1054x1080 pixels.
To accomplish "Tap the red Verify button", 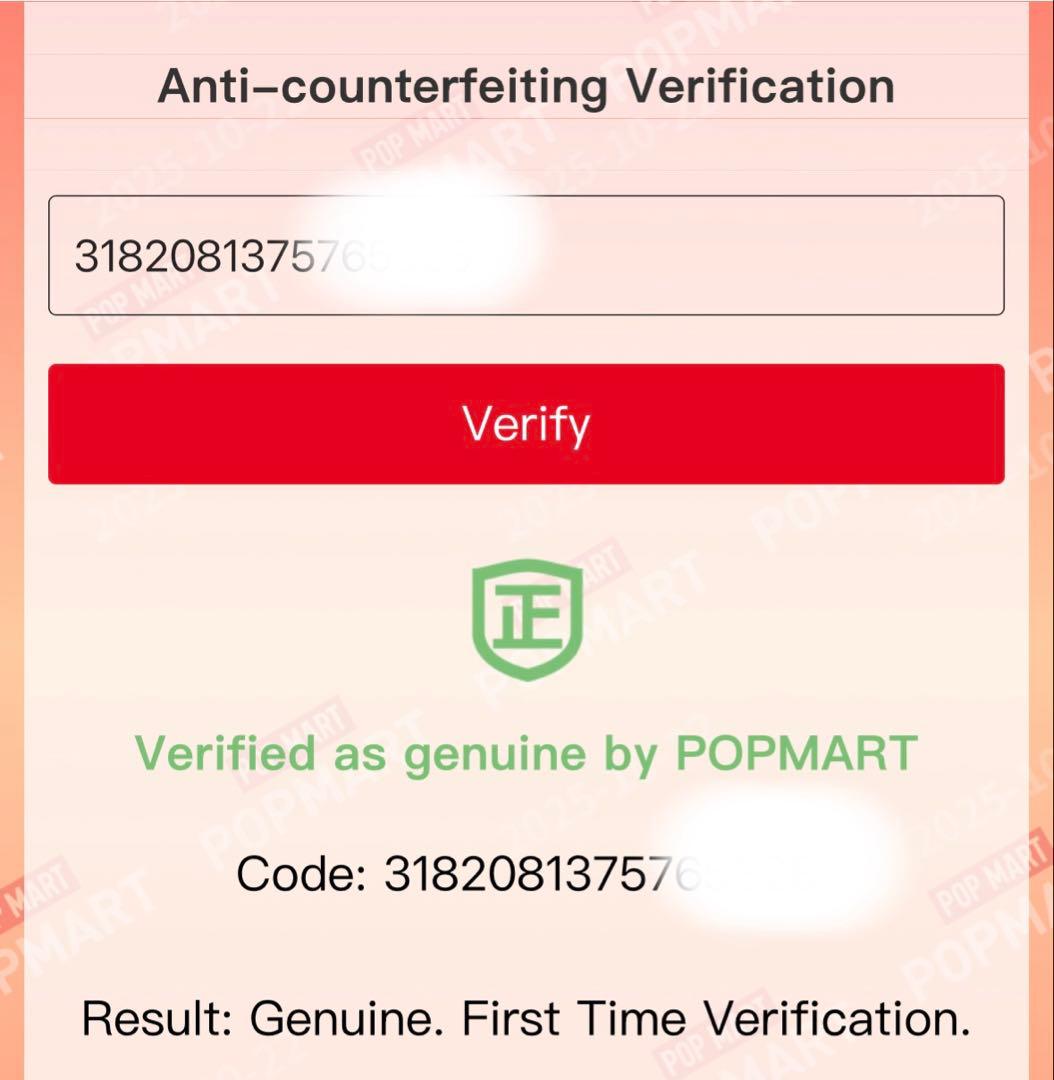I will tap(526, 424).
